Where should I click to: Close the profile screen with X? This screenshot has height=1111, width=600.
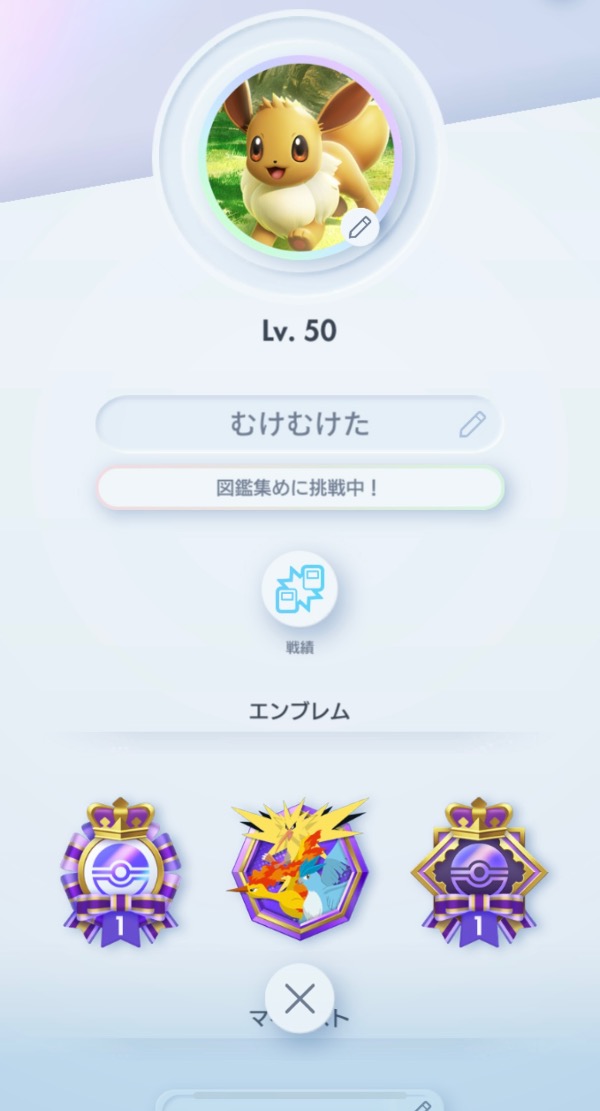click(x=299, y=998)
